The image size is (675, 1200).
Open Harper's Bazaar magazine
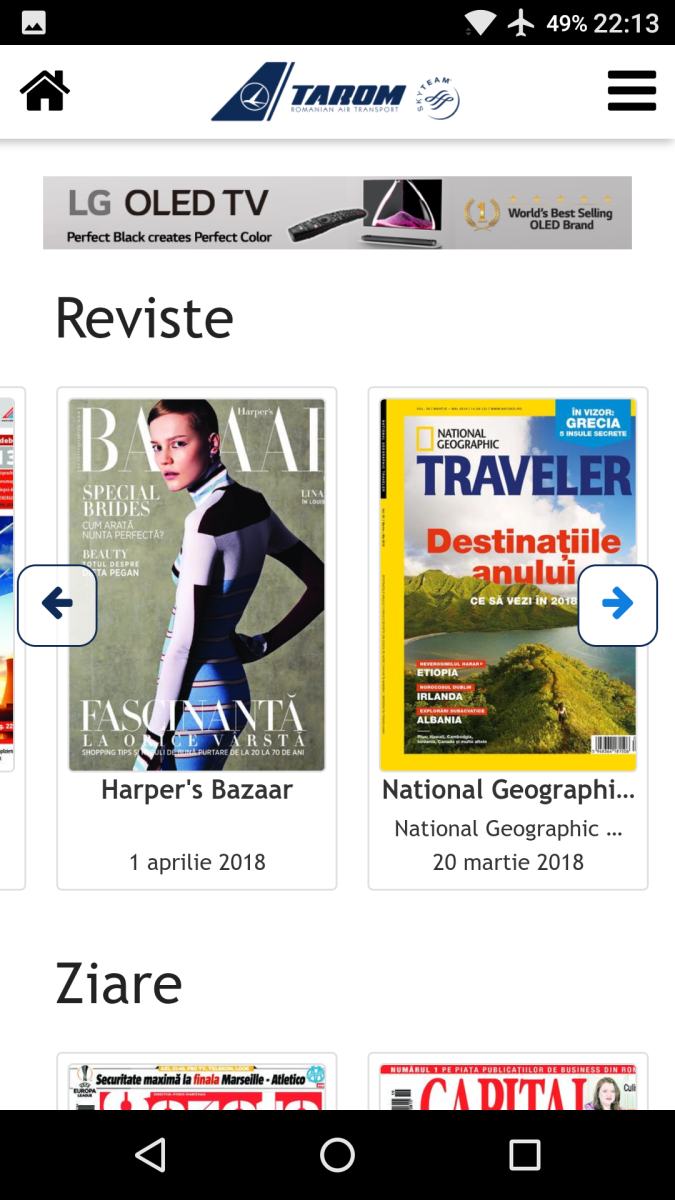197,585
